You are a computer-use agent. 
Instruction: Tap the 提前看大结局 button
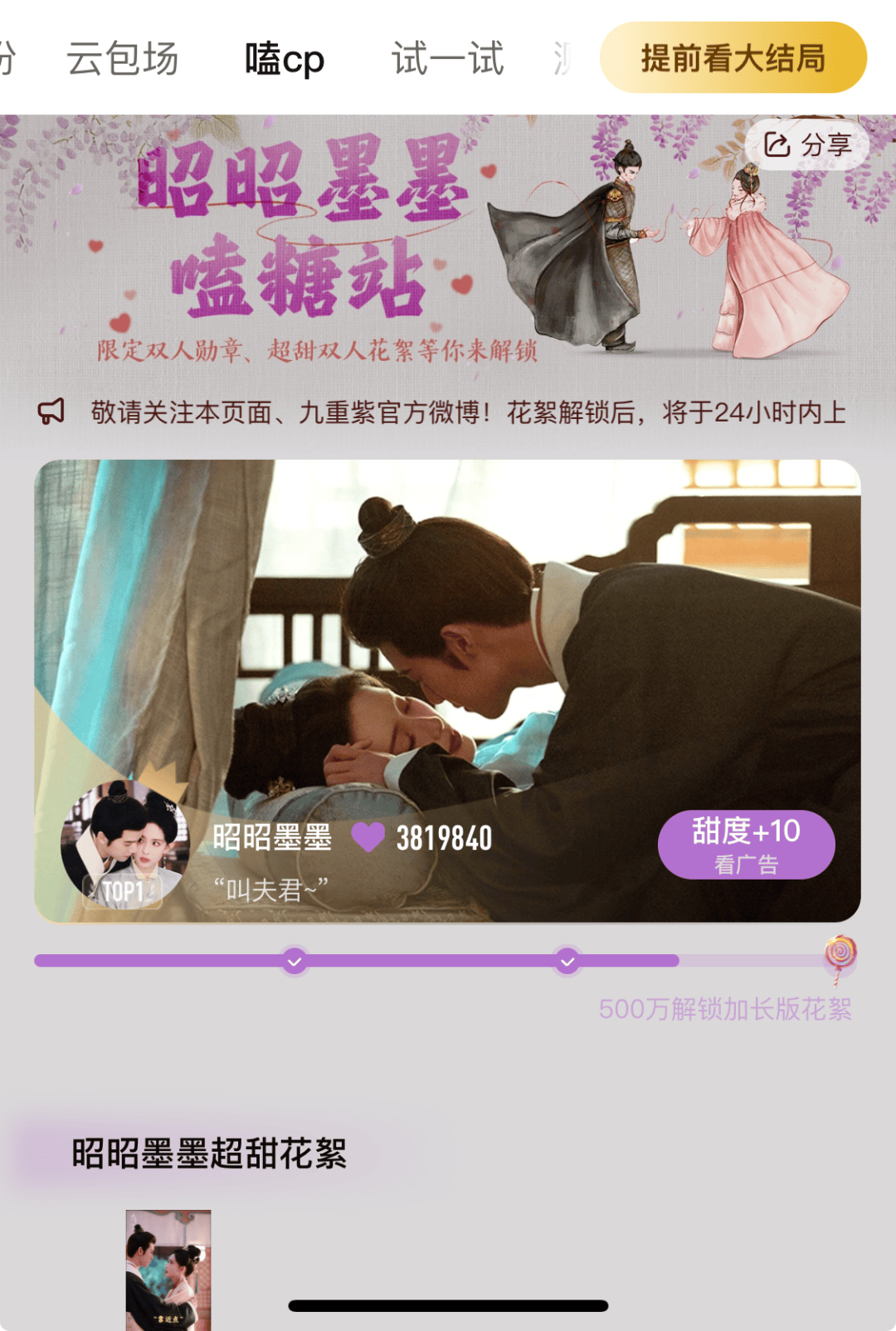[733, 58]
